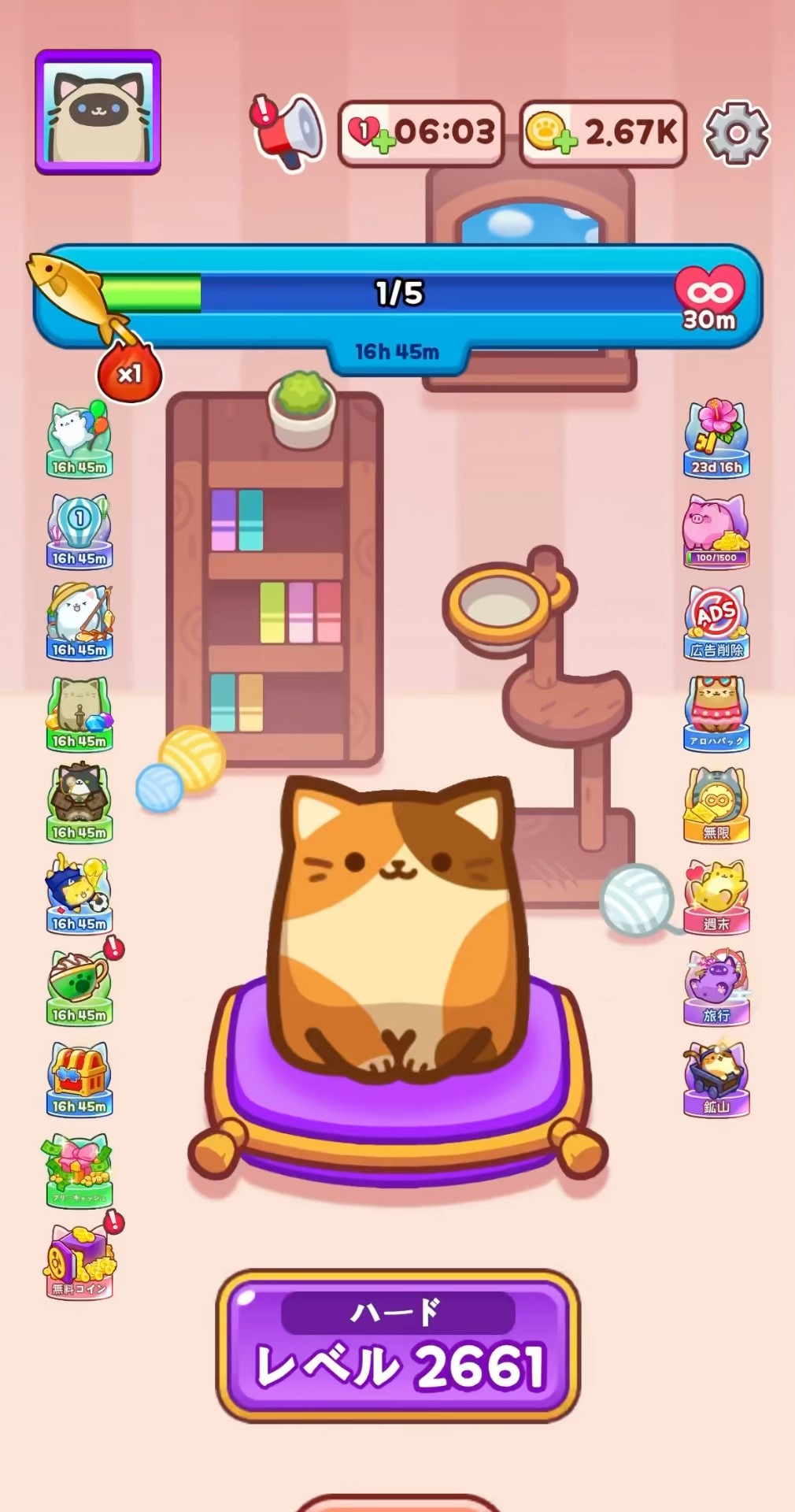Open the Siamese cat profile avatar

coord(98,112)
